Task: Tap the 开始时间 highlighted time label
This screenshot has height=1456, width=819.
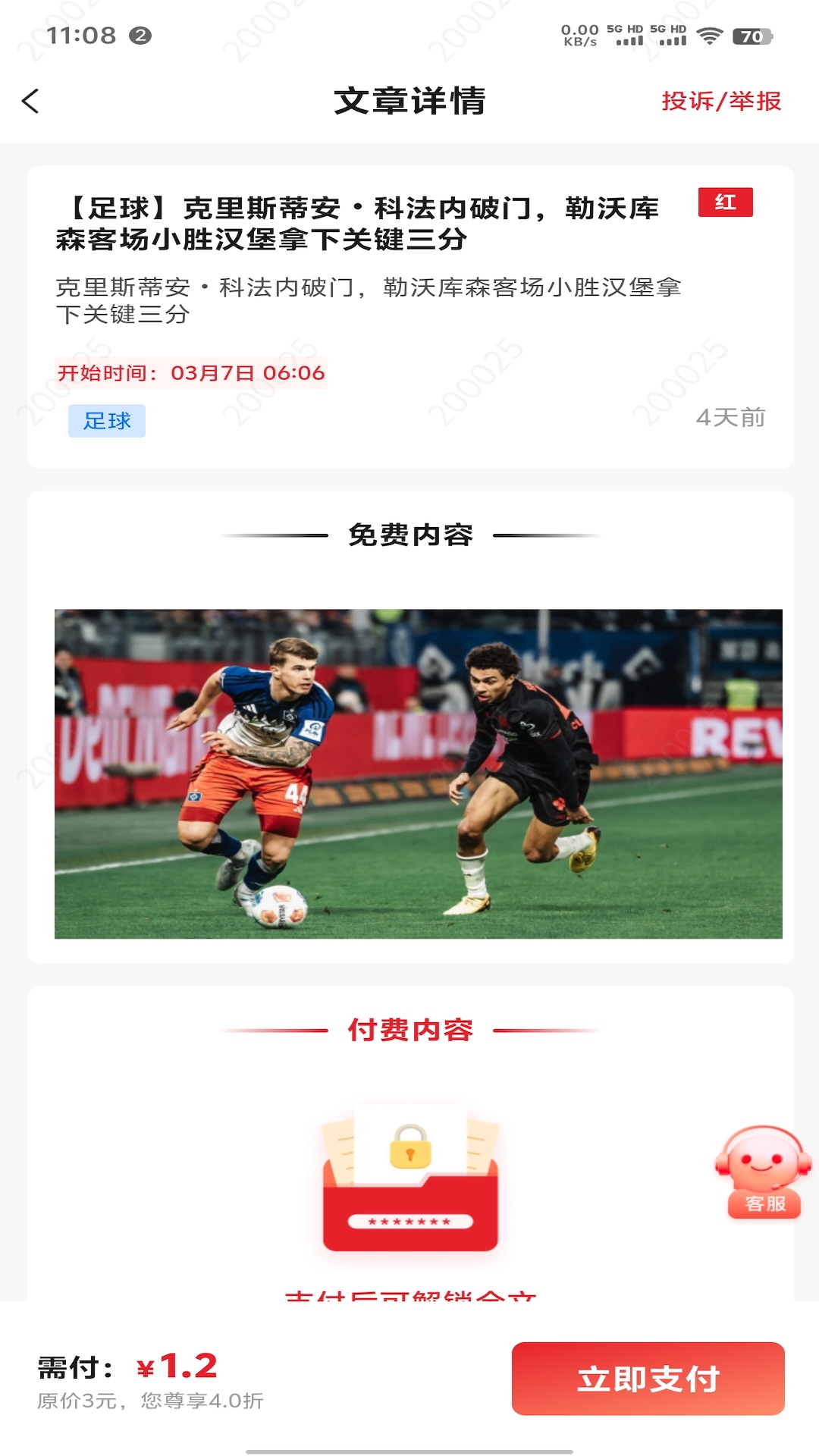Action: point(190,372)
